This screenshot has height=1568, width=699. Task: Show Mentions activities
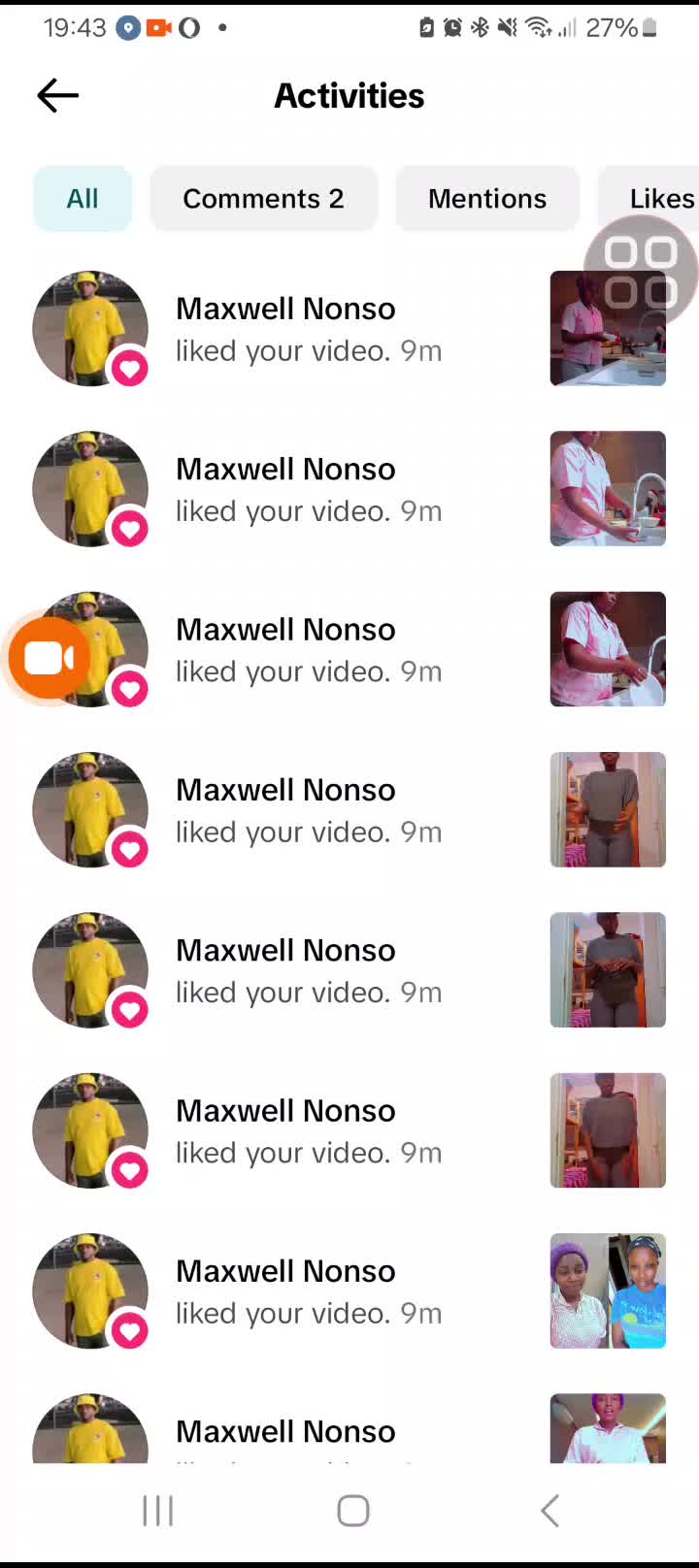pyautogui.click(x=487, y=199)
